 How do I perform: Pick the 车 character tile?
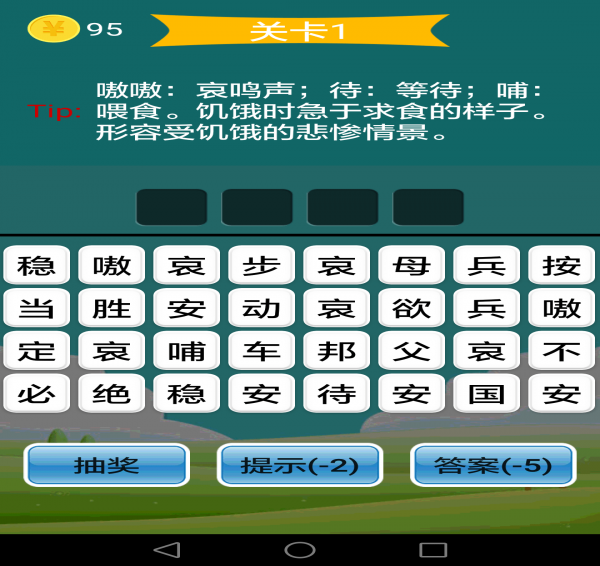pyautogui.click(x=262, y=351)
